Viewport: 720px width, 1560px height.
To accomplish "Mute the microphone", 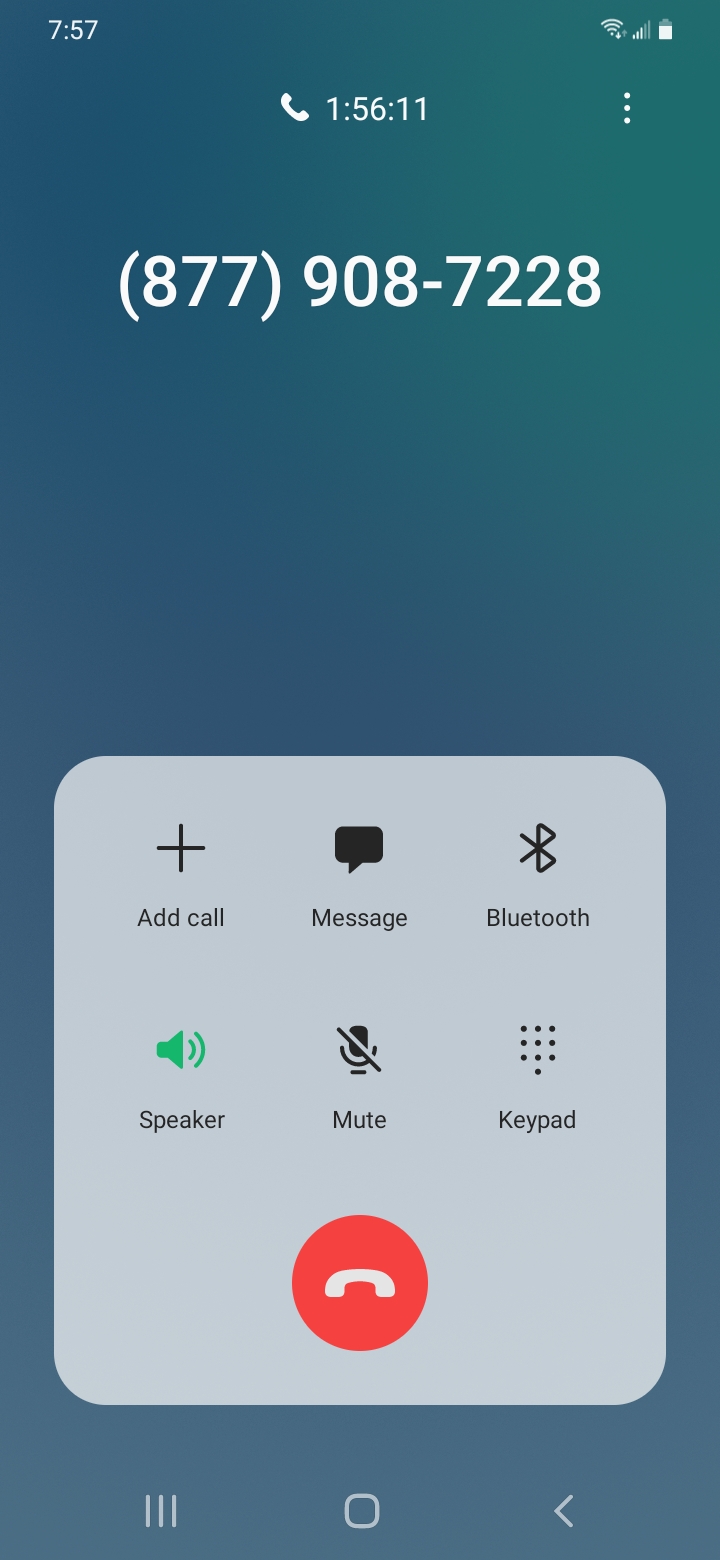I will tap(359, 1078).
